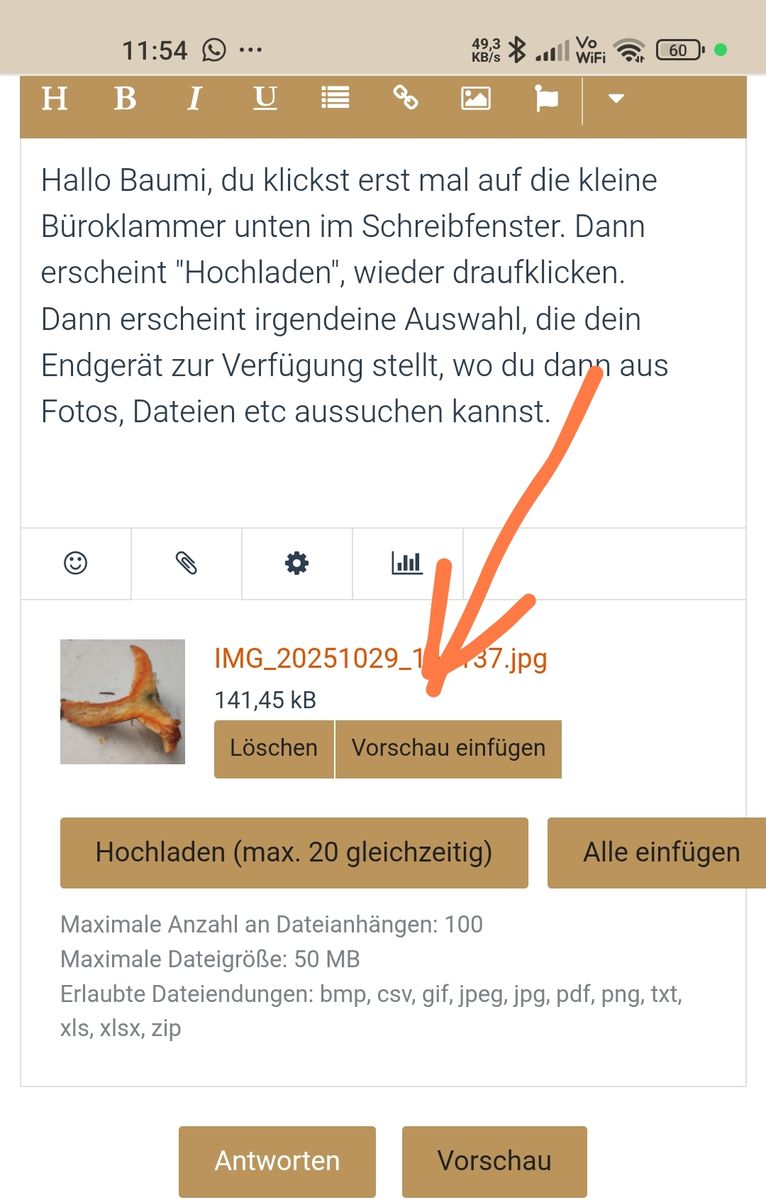Open the settings gear tab
The width and height of the screenshot is (766, 1200).
coord(297,563)
